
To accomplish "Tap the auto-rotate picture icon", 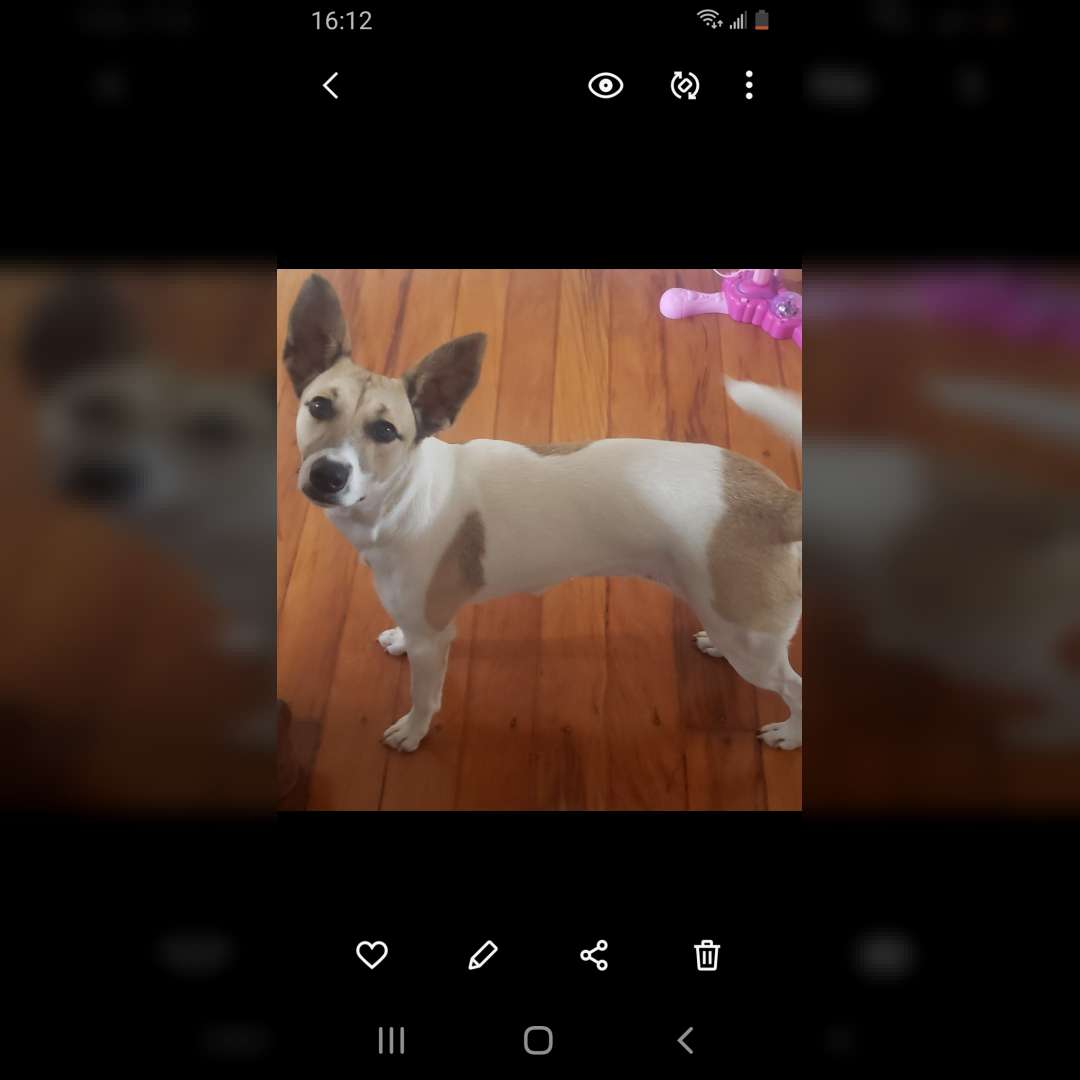I will pyautogui.click(x=685, y=86).
